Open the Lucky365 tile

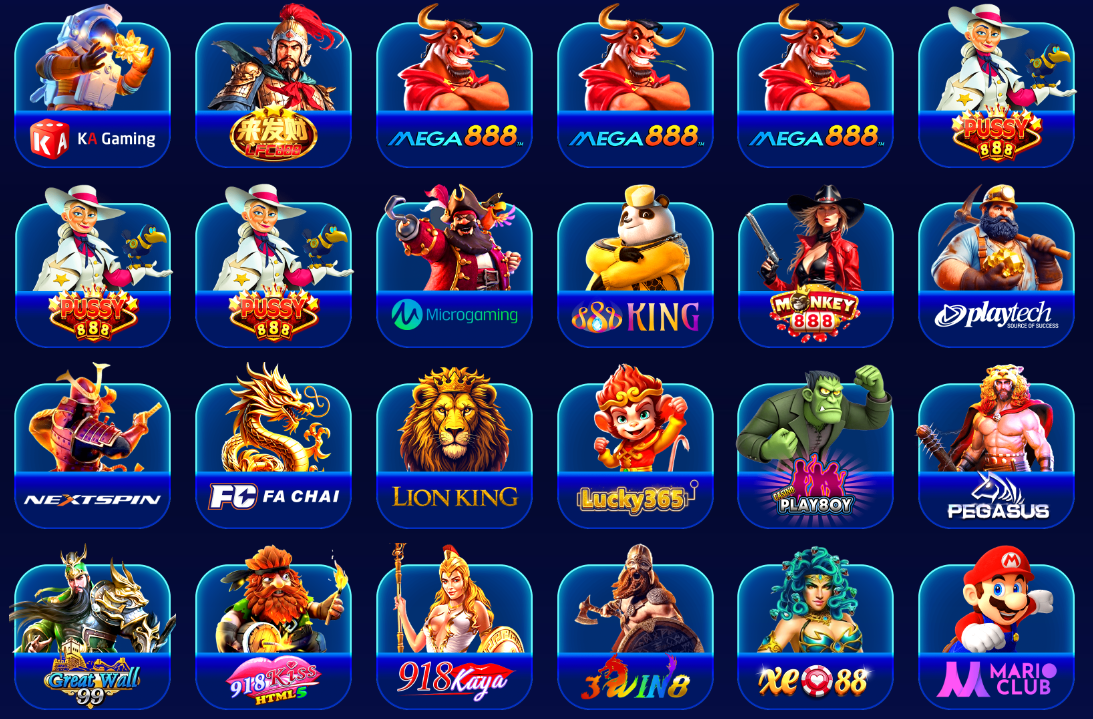click(635, 455)
